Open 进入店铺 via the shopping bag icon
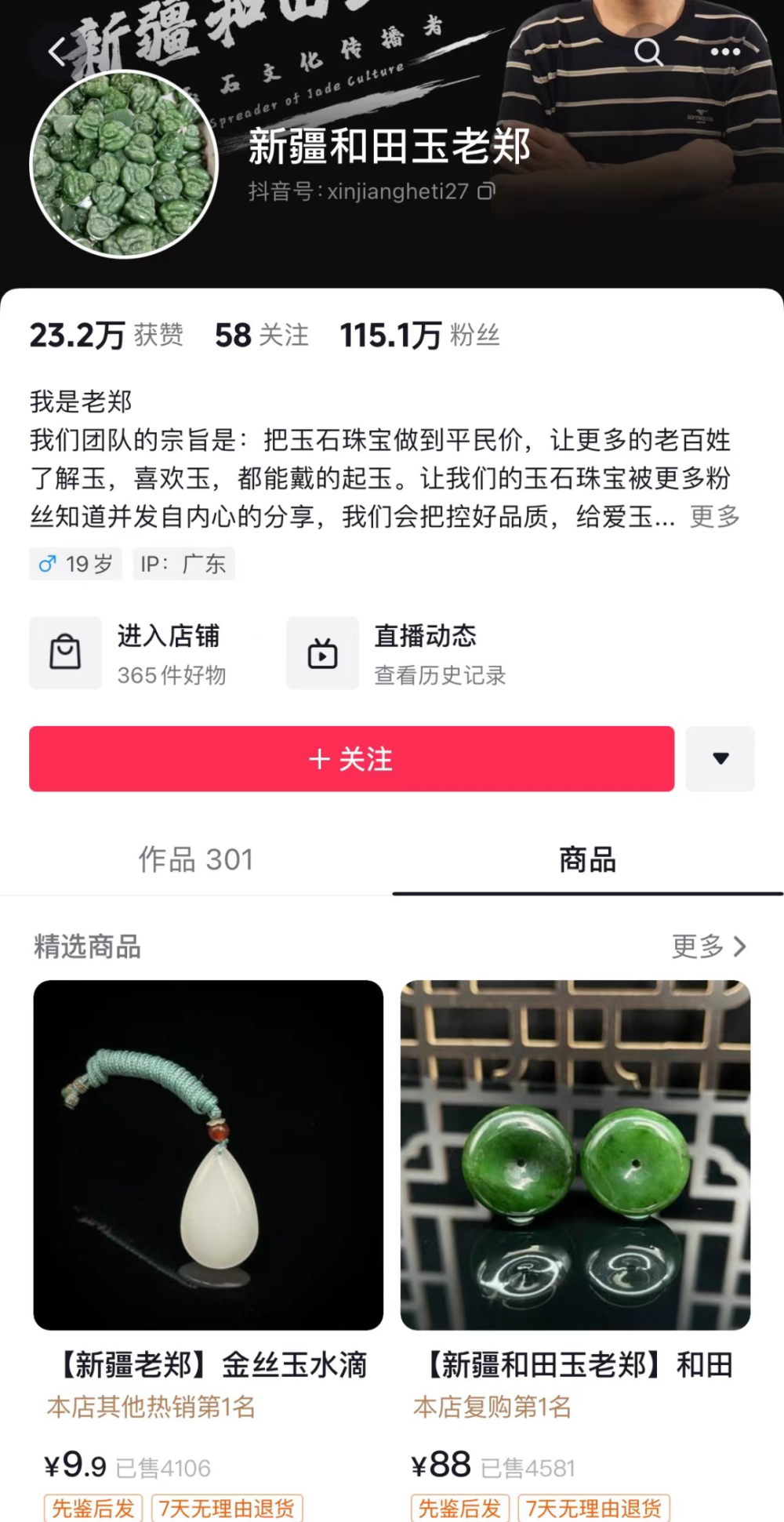 pyautogui.click(x=66, y=653)
